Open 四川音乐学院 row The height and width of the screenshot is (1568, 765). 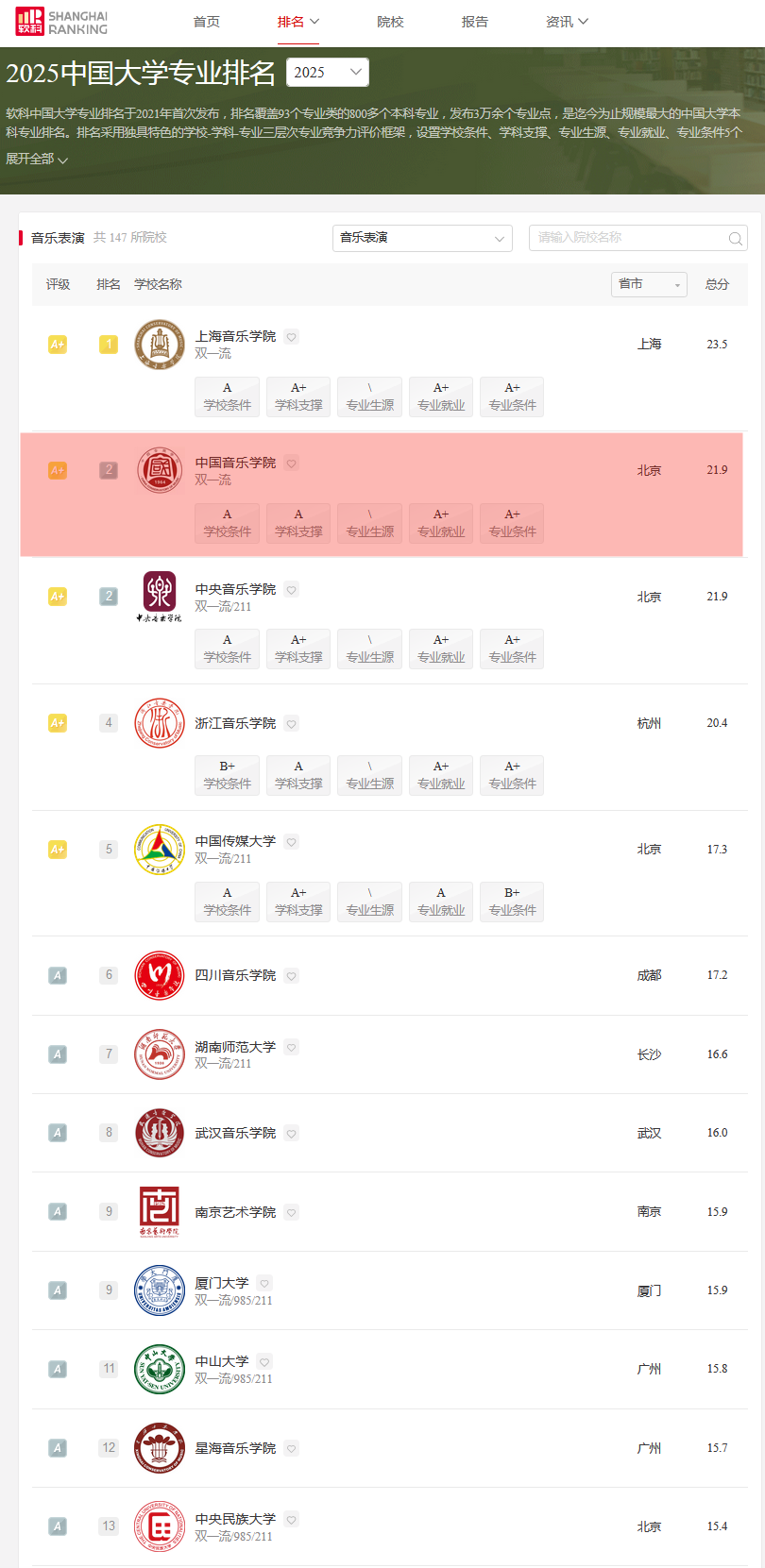(x=235, y=975)
